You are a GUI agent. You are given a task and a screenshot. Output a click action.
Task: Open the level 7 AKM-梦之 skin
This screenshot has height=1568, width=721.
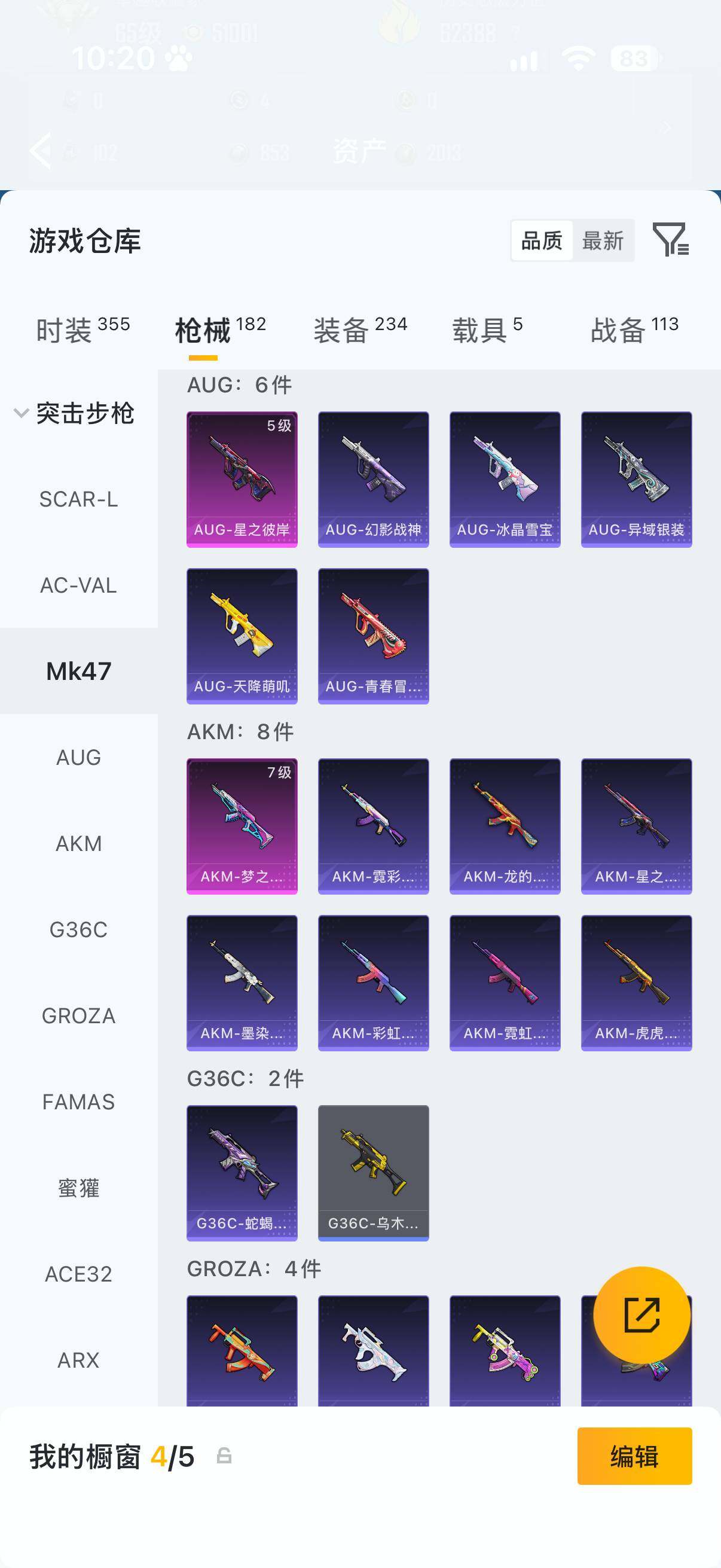click(x=242, y=826)
